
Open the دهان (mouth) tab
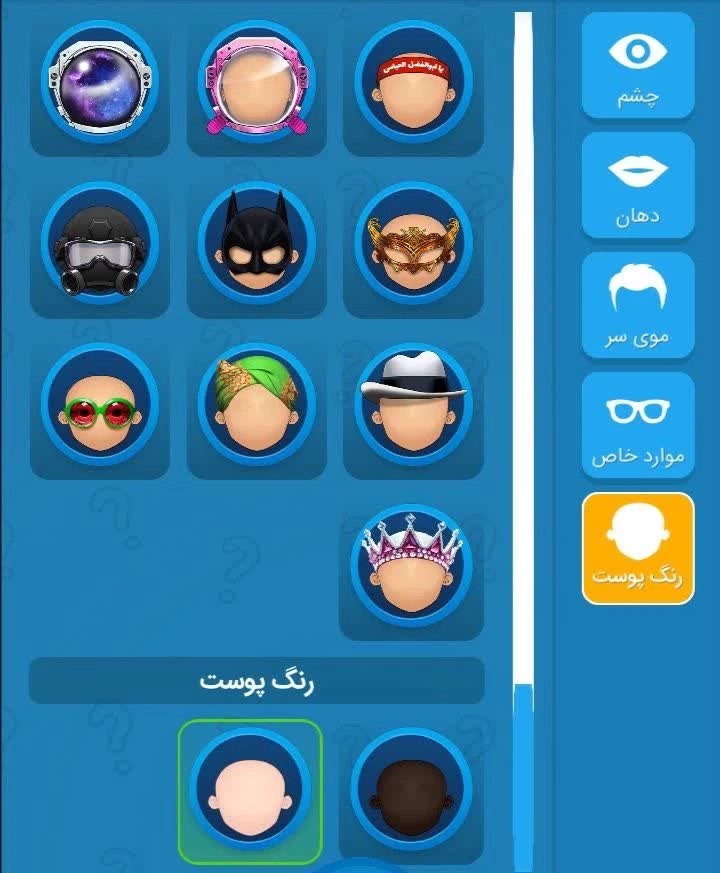[x=637, y=185]
